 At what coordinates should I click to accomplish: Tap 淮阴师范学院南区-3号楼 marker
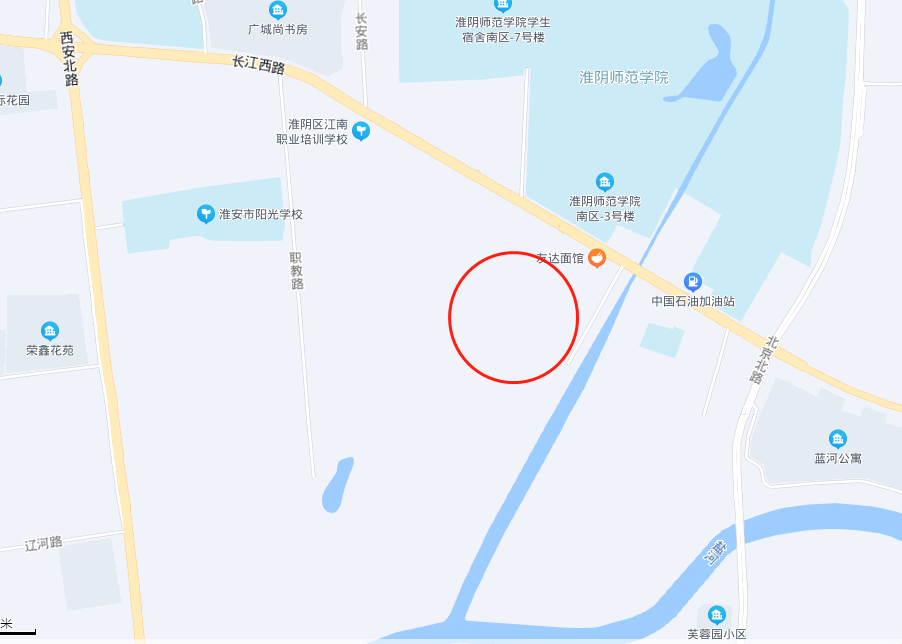(605, 182)
